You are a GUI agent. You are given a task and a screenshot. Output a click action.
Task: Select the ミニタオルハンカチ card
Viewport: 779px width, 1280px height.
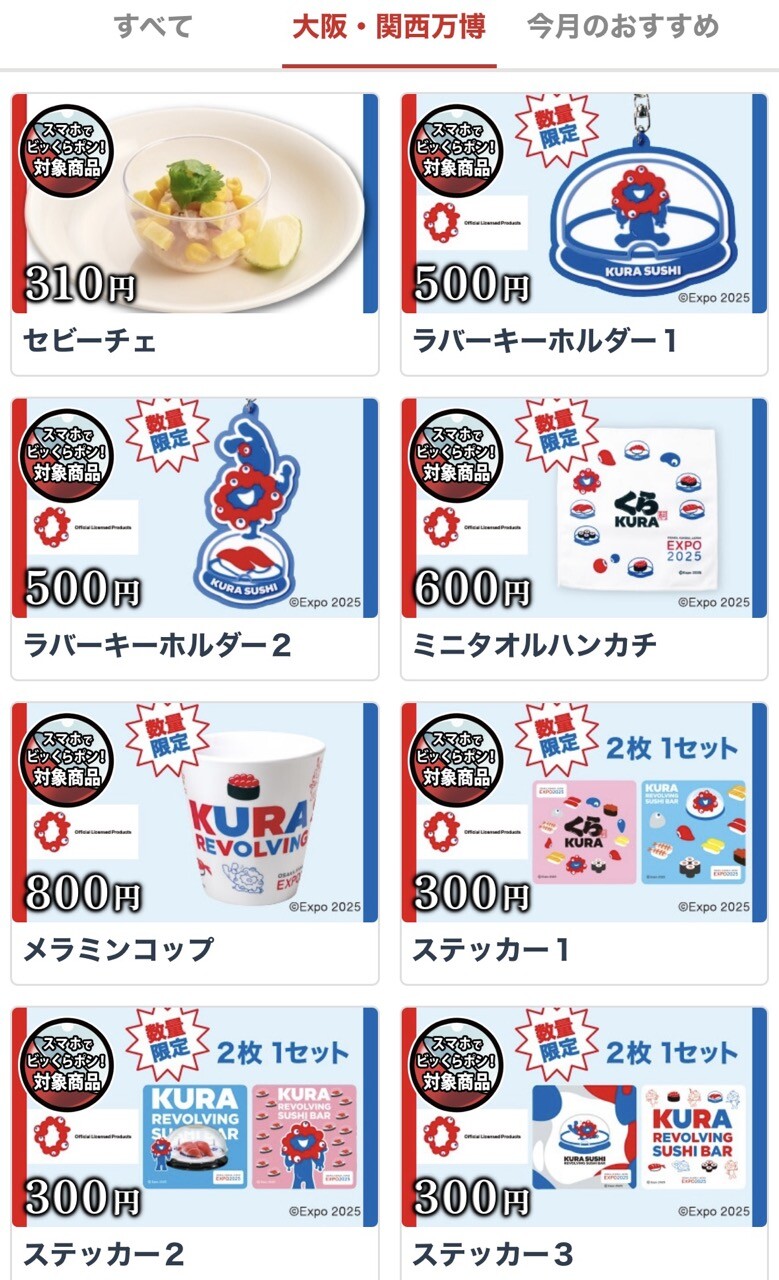click(584, 539)
